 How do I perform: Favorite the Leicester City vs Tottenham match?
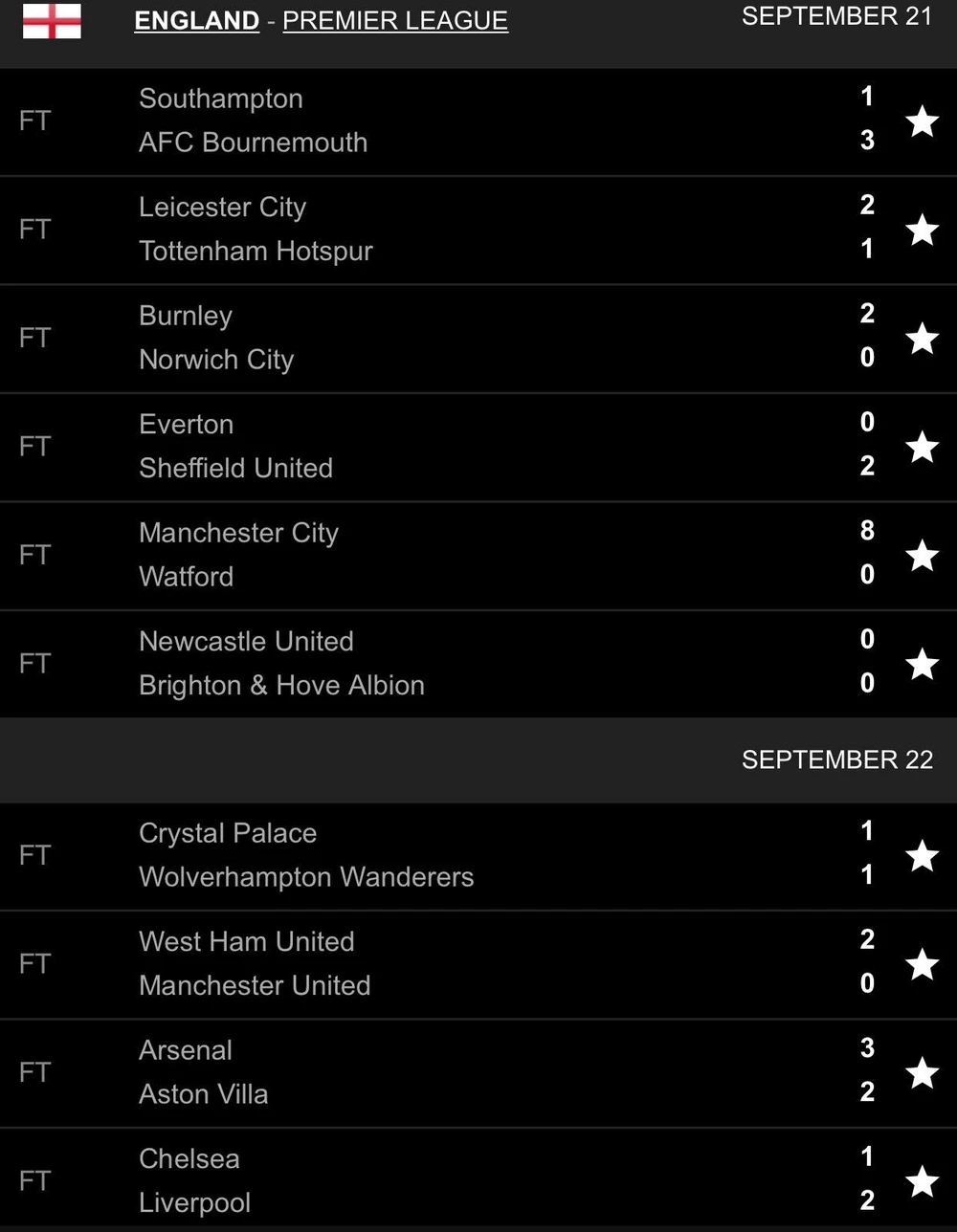(x=922, y=230)
